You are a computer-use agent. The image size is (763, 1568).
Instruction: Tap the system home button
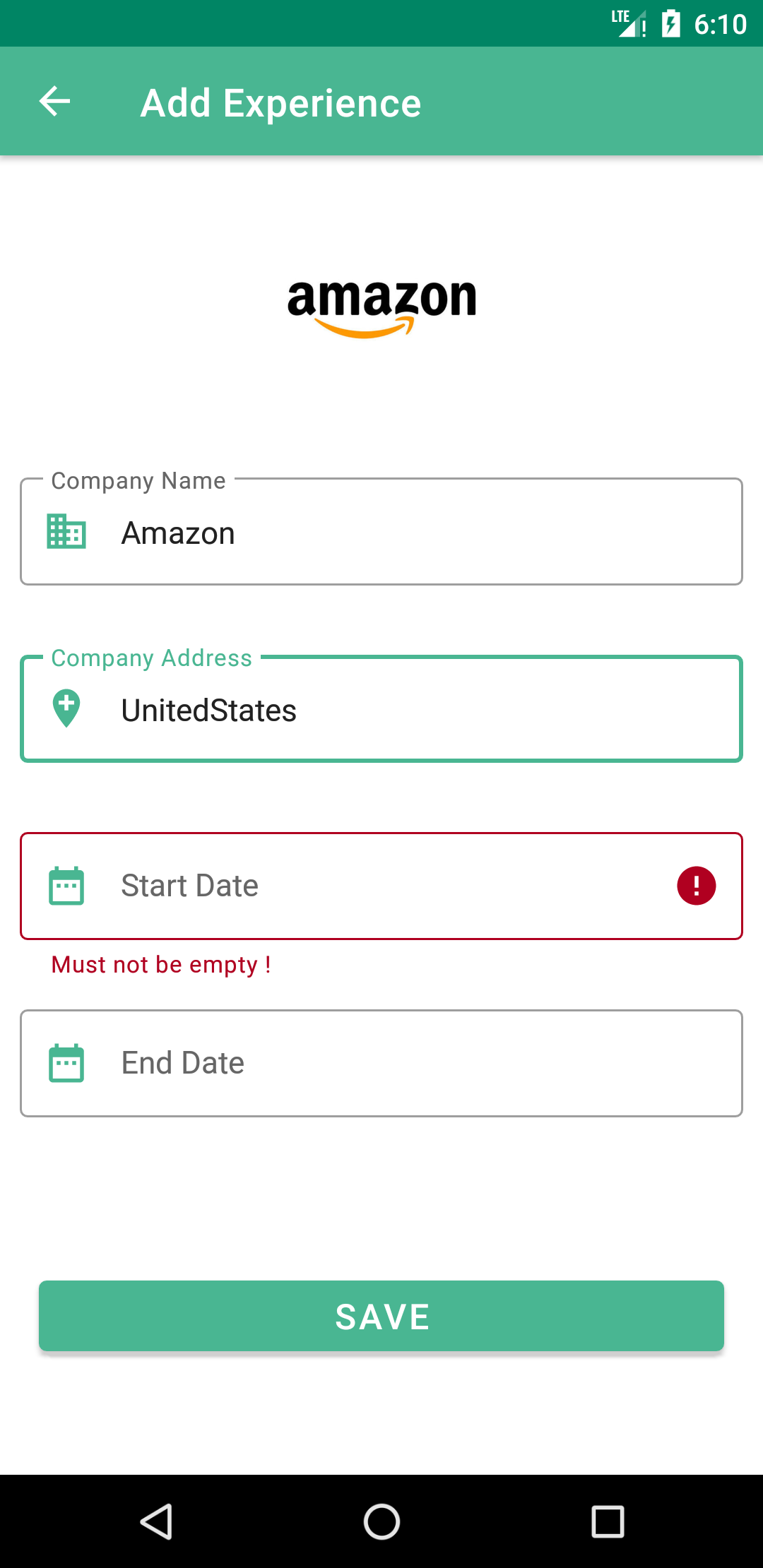pyautogui.click(x=381, y=1521)
